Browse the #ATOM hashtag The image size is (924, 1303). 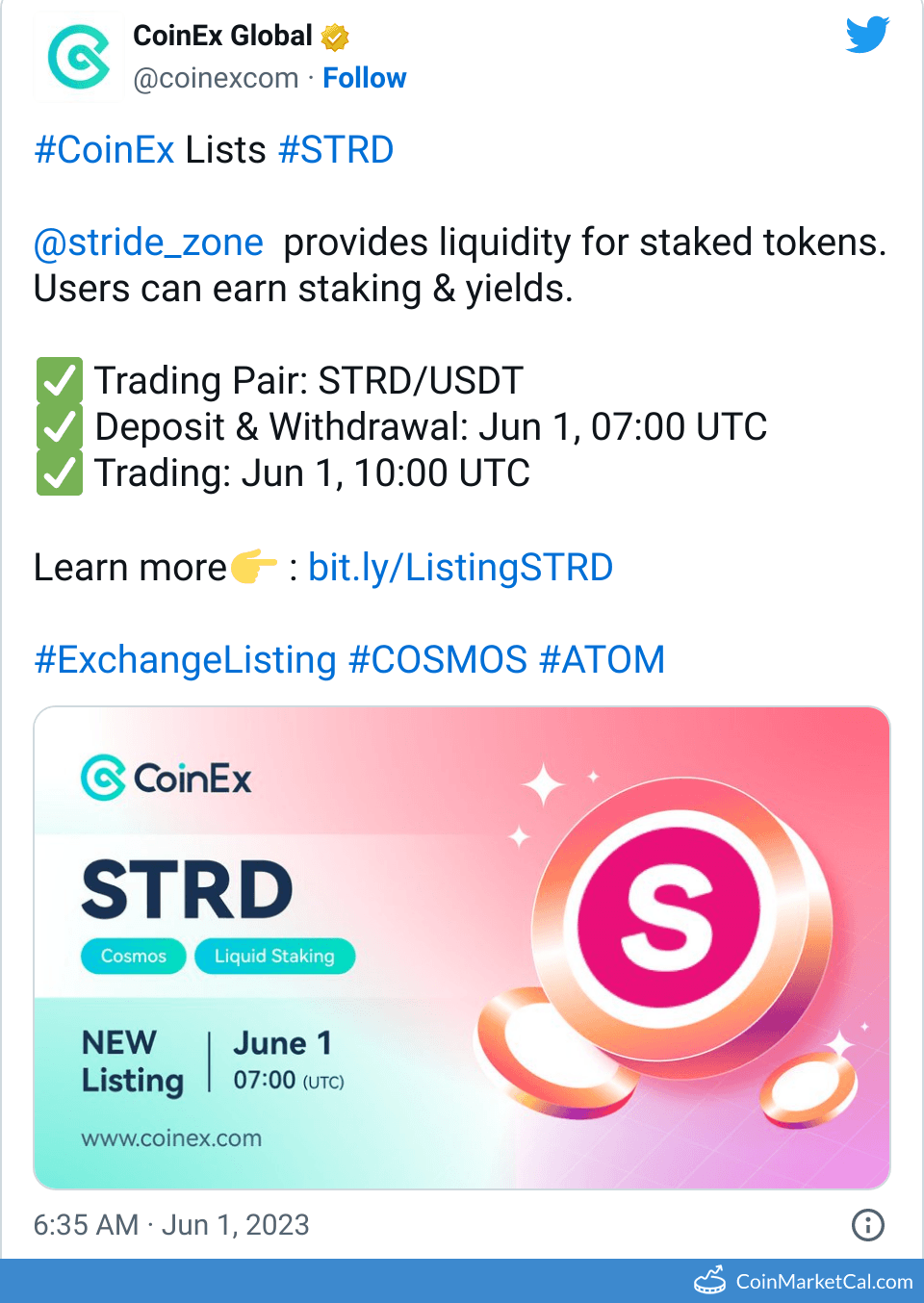tap(602, 660)
